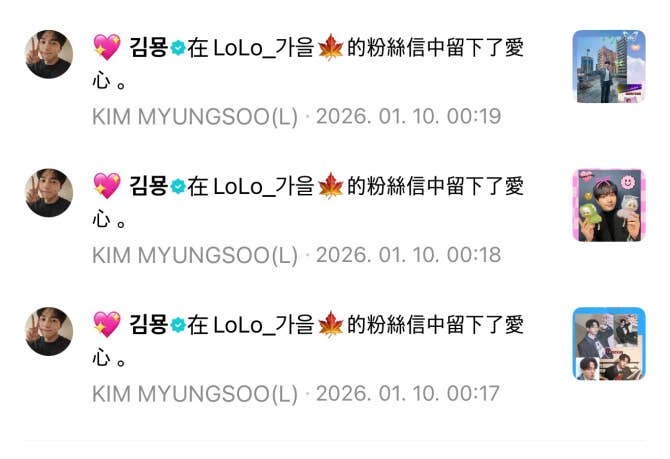View fan letter thumbnail beside 00:17 notification
The height and width of the screenshot is (459, 670).
click(x=608, y=344)
